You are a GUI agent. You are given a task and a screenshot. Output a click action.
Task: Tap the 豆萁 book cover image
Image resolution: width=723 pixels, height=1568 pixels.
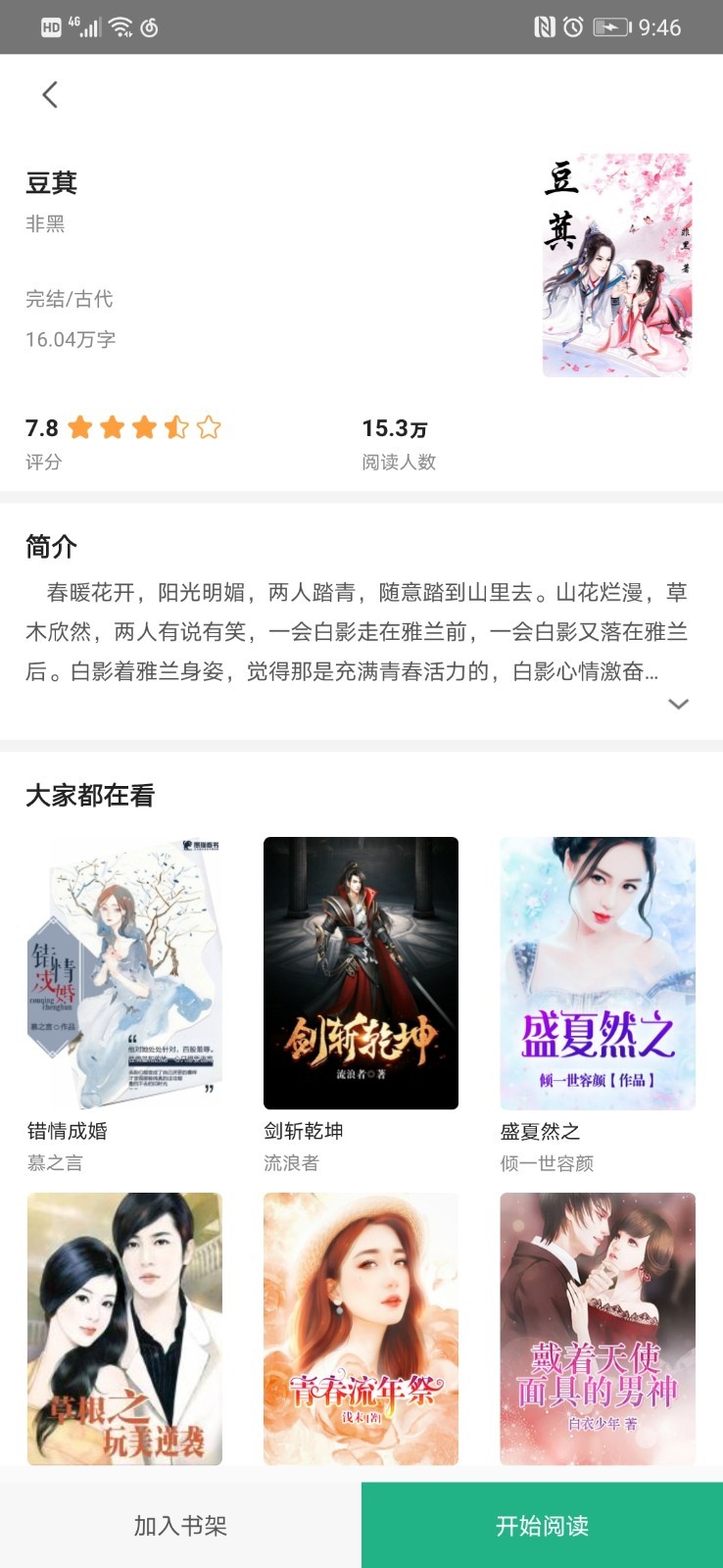coord(616,263)
